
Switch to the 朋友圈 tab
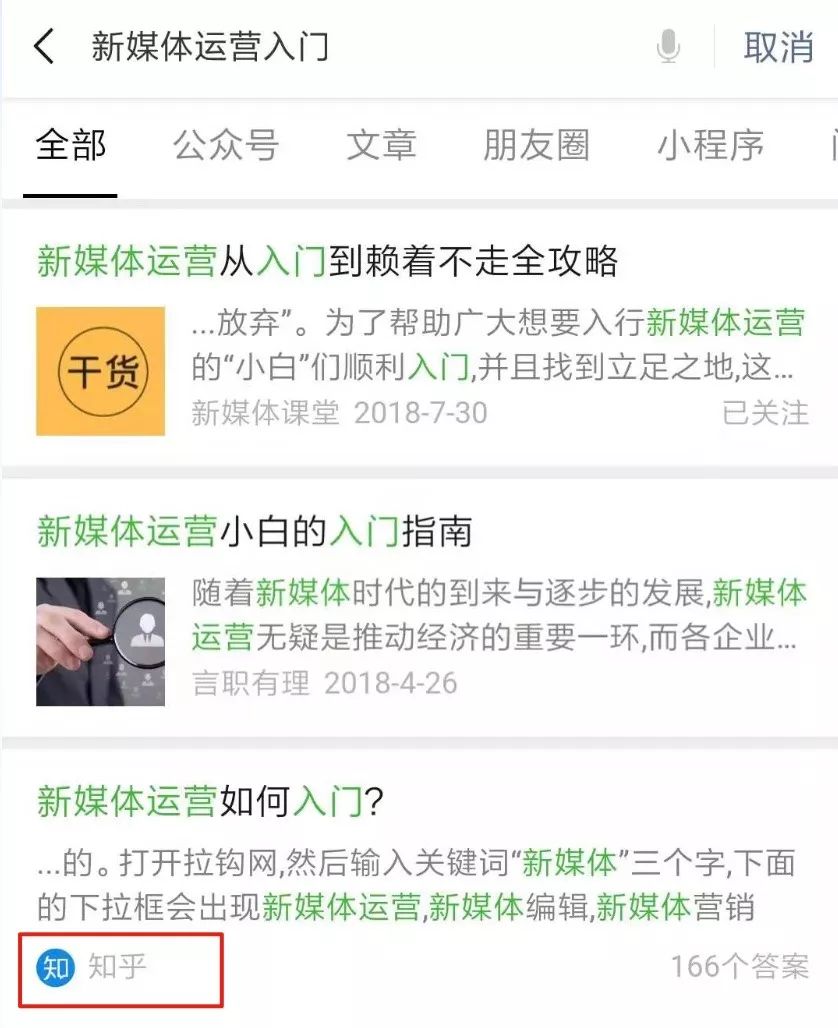coord(536,146)
